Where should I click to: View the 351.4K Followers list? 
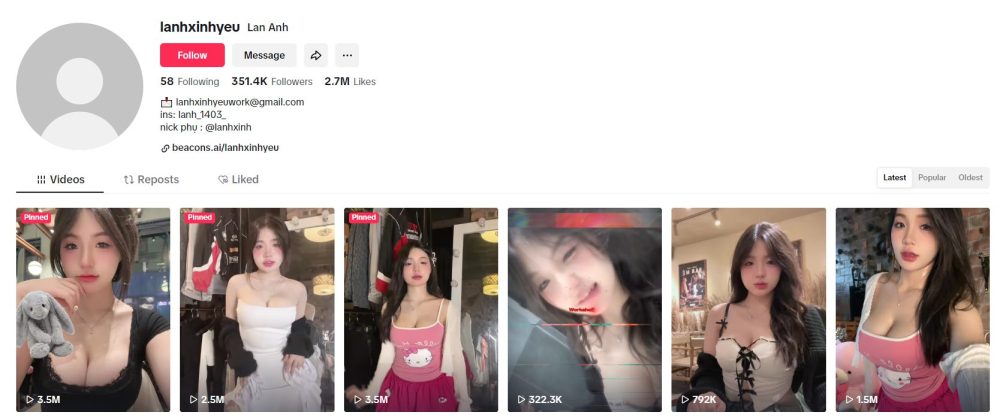(272, 81)
